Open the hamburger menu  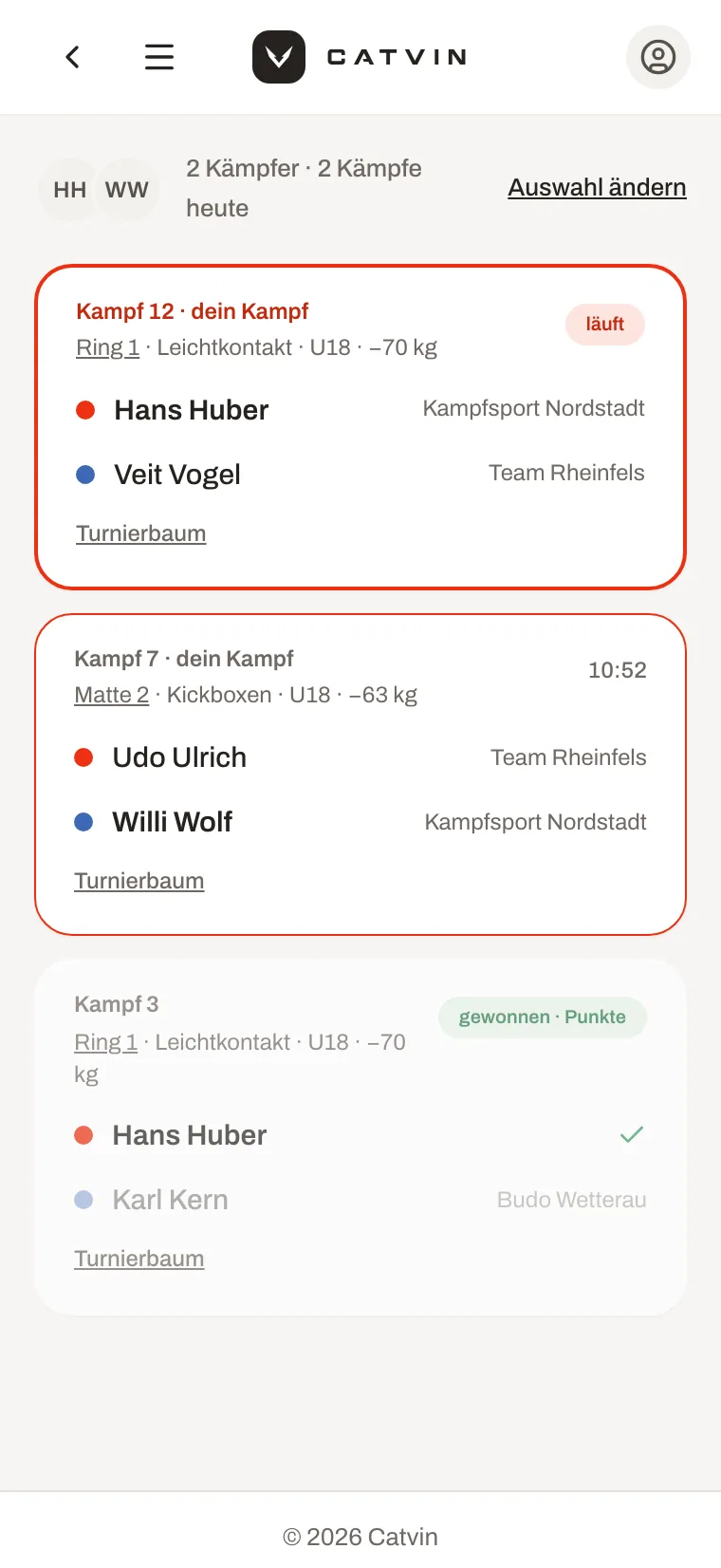click(x=159, y=57)
